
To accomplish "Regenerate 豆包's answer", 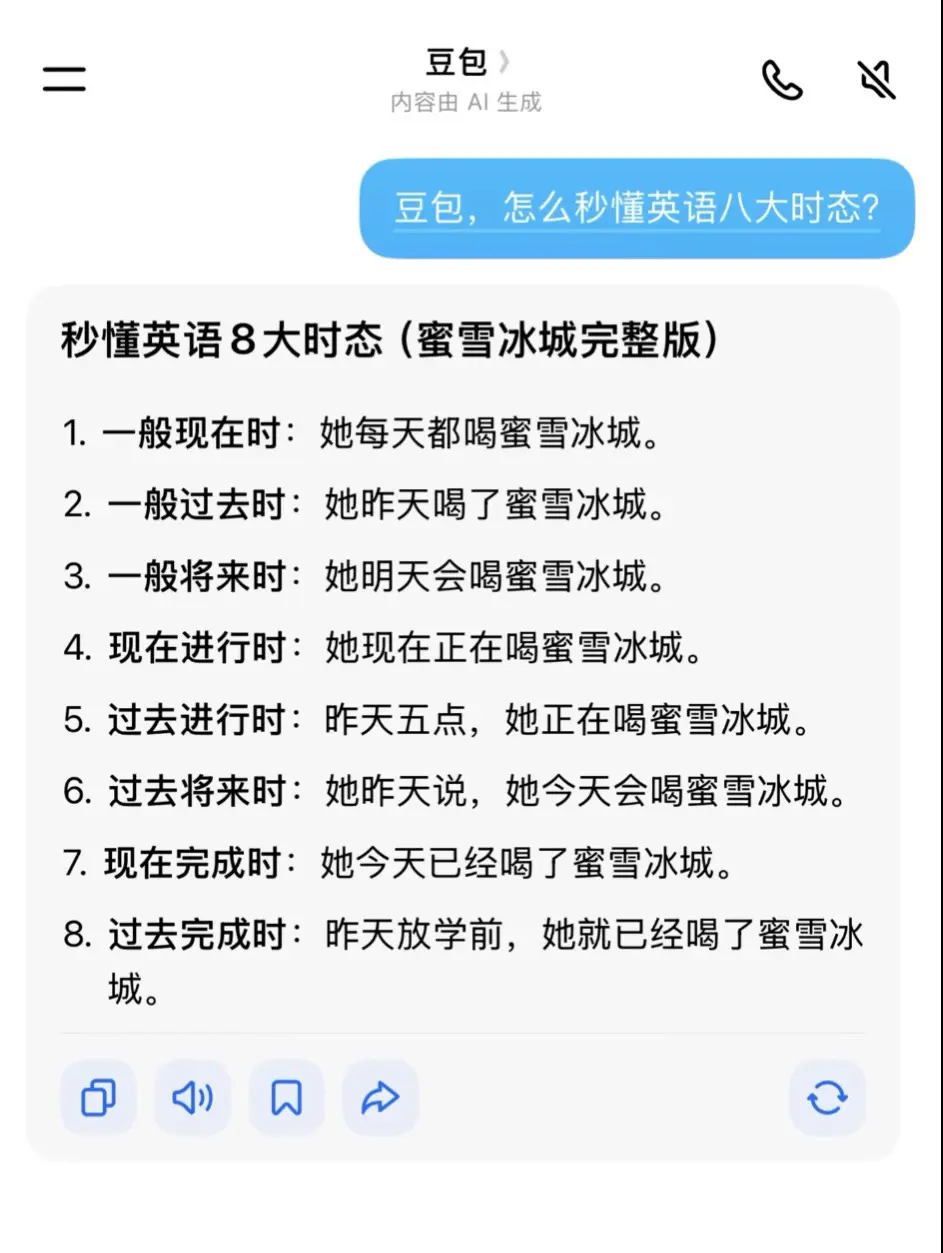I will tap(827, 1097).
